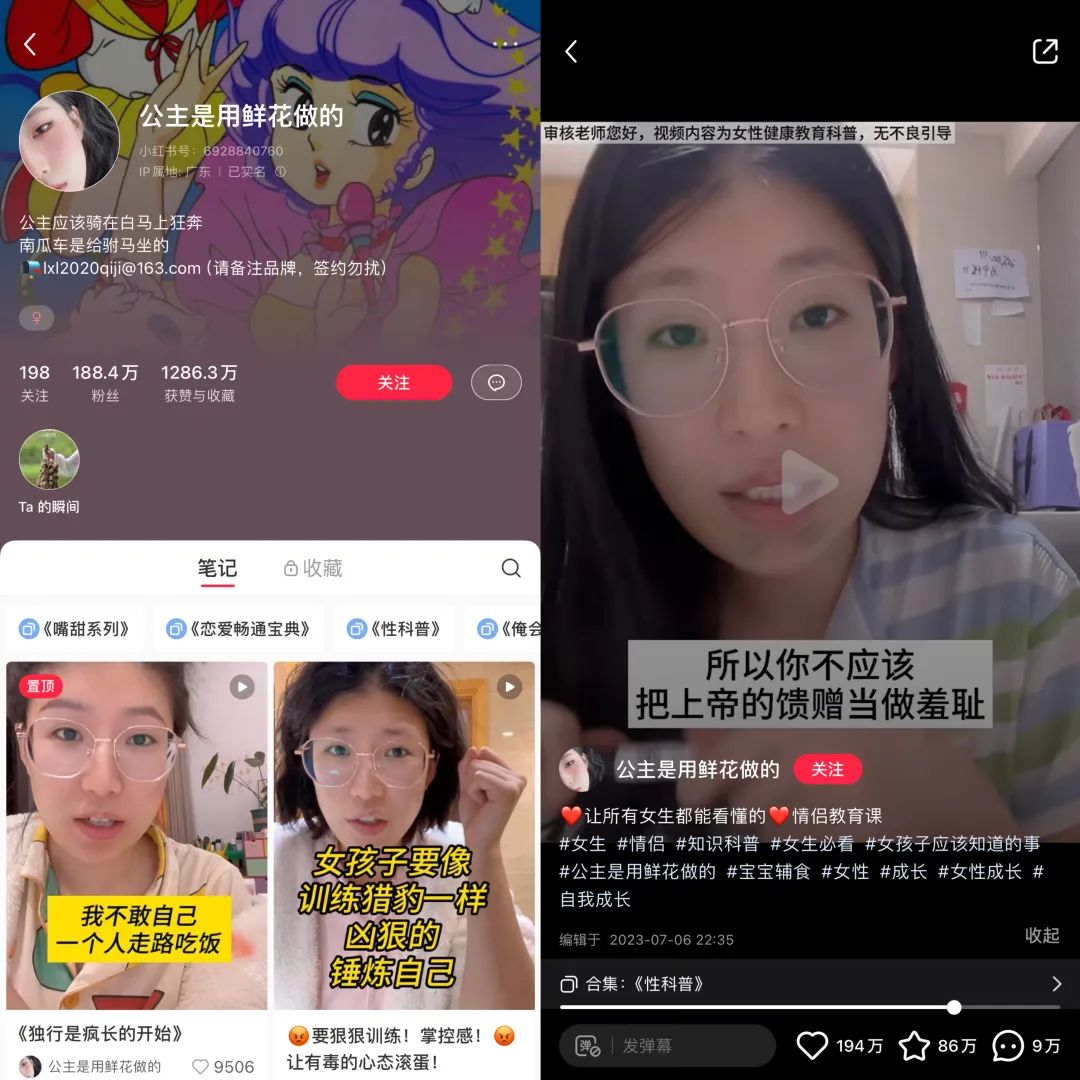1080x1080 pixels.
Task: Select the 《嘴甜系列》 collection chip
Action: [x=76, y=629]
